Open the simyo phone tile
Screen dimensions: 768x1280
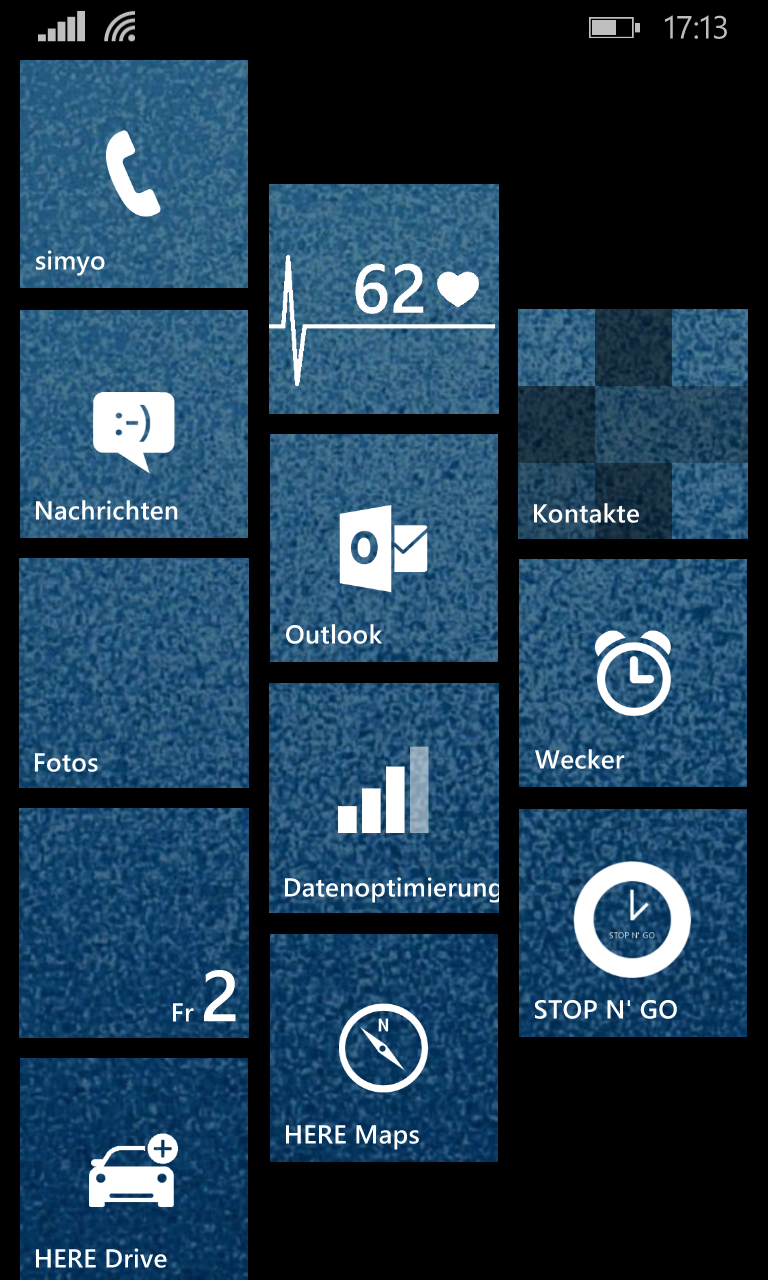pos(134,174)
